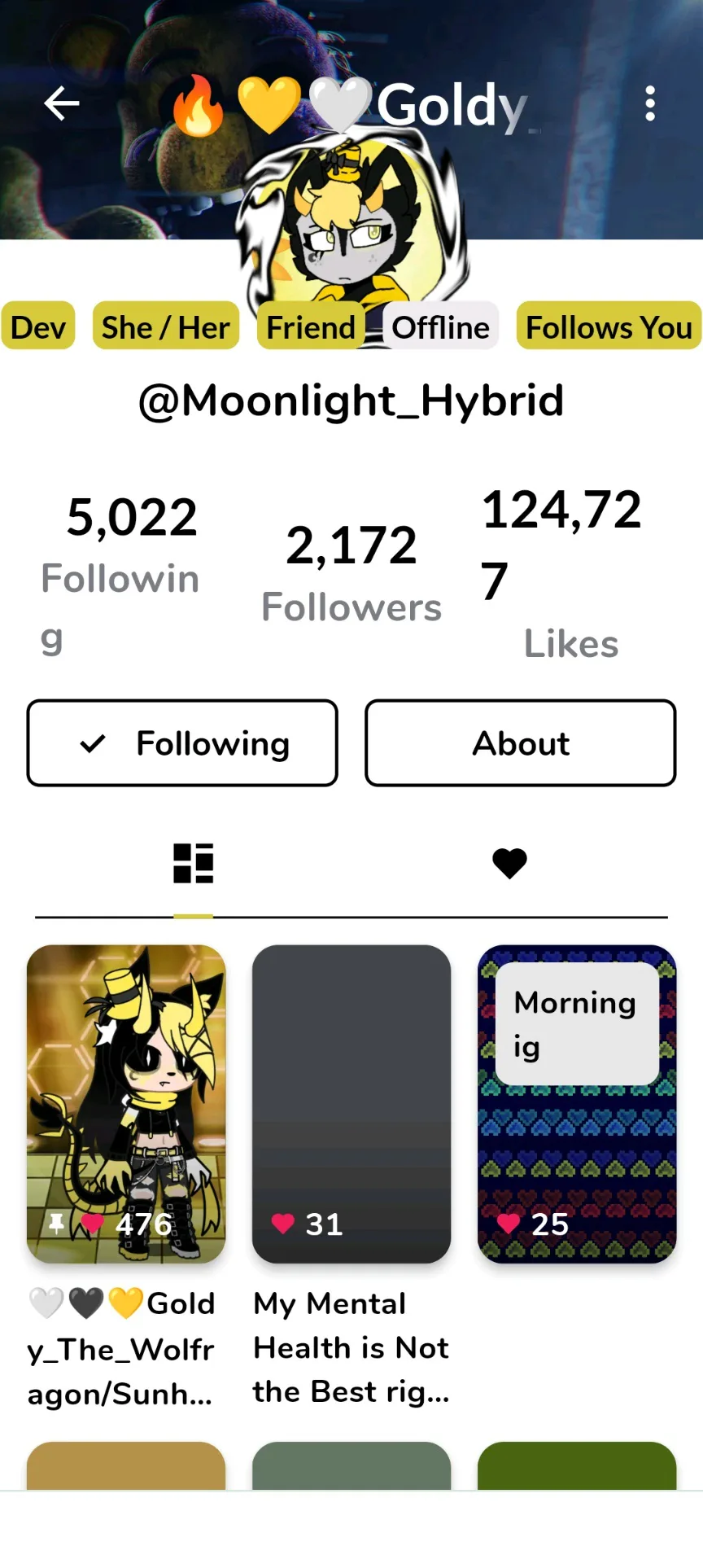Open the My Mental Health post

click(x=351, y=1103)
